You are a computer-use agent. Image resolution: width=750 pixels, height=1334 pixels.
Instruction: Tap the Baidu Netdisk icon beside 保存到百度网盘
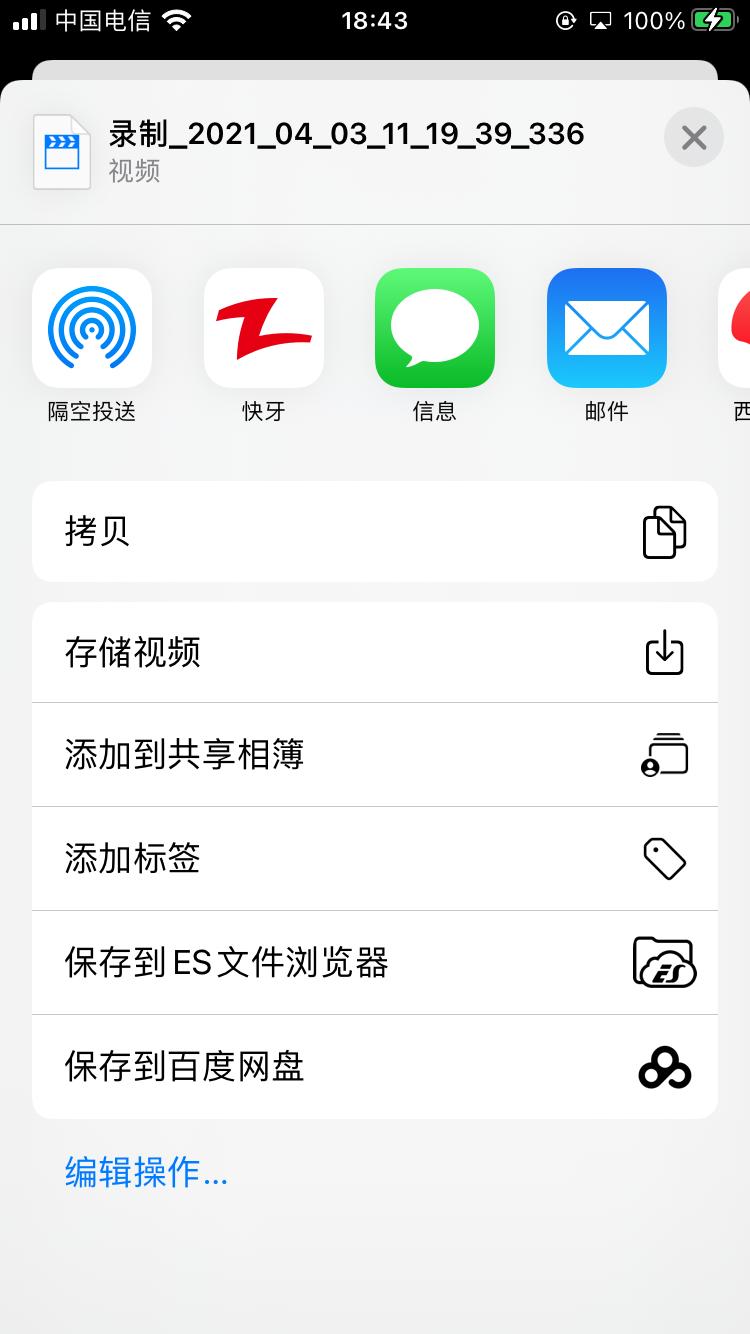(x=665, y=1067)
